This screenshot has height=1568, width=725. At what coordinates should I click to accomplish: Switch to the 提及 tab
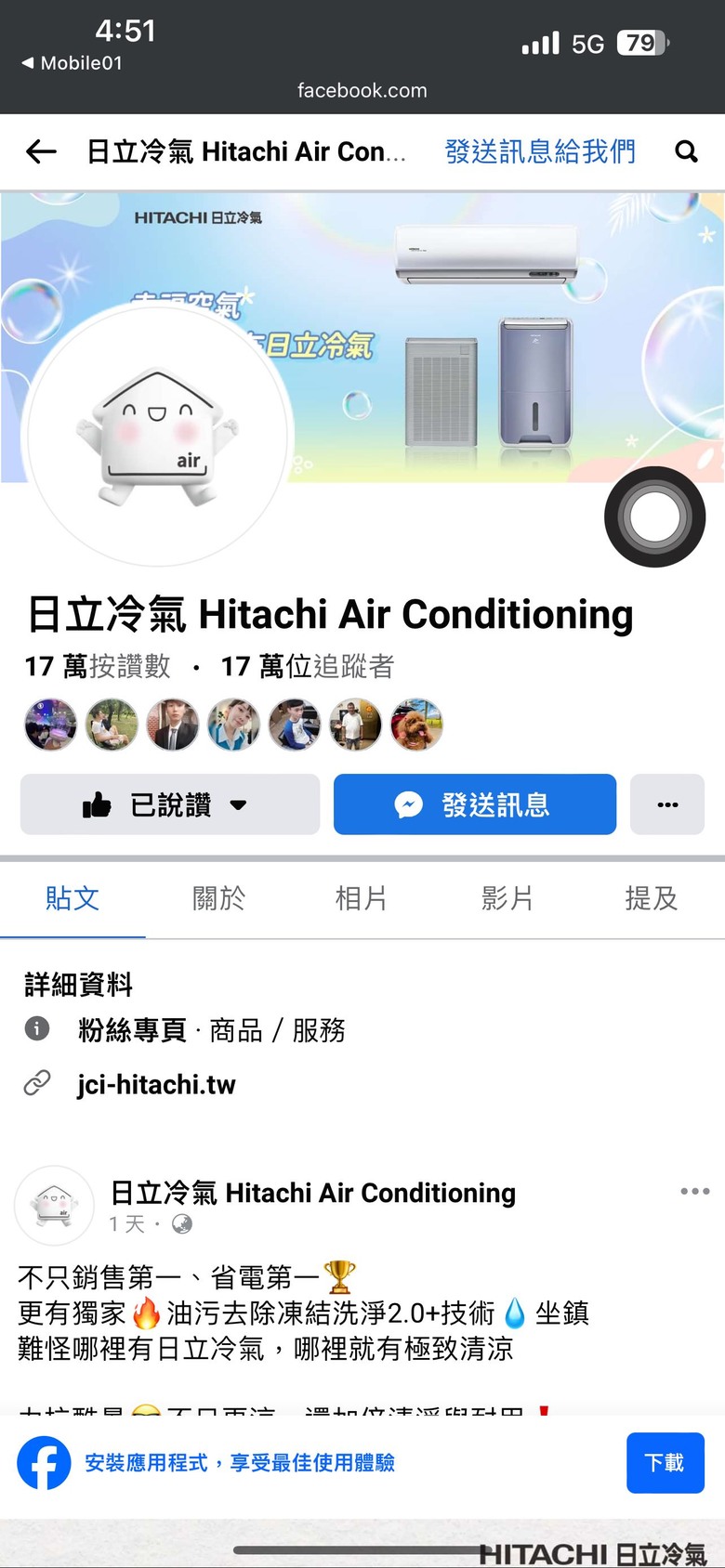[x=651, y=898]
